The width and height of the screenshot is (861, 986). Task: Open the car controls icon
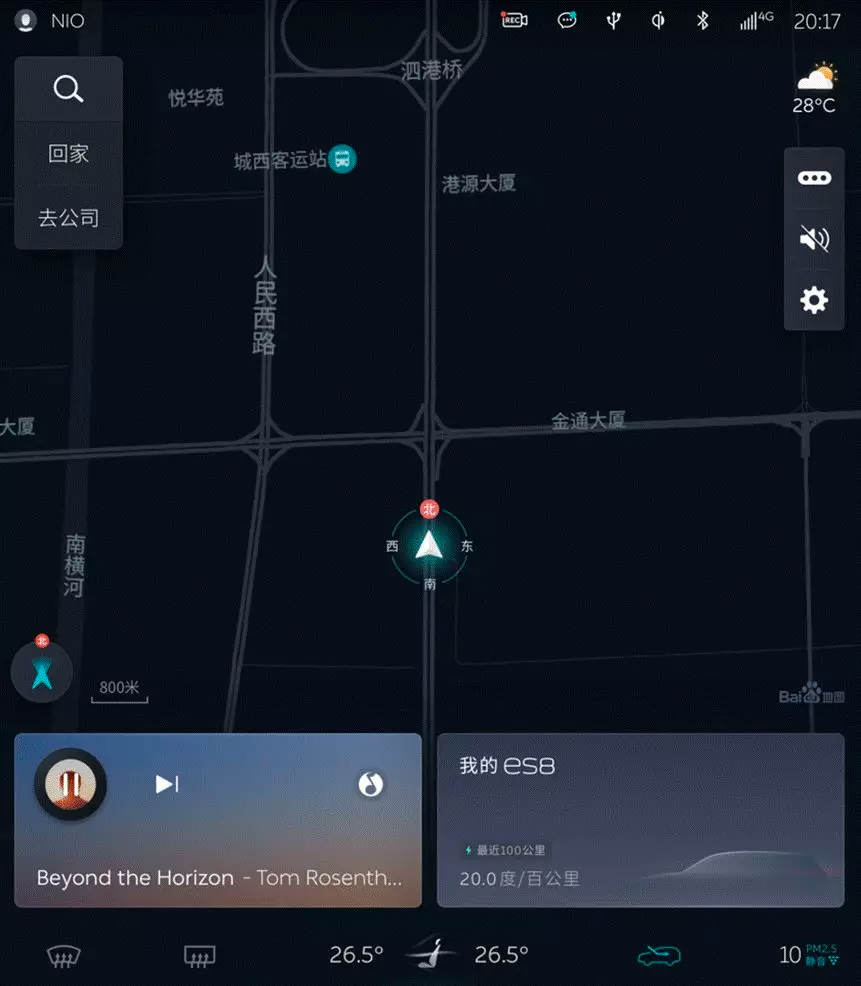[659, 956]
